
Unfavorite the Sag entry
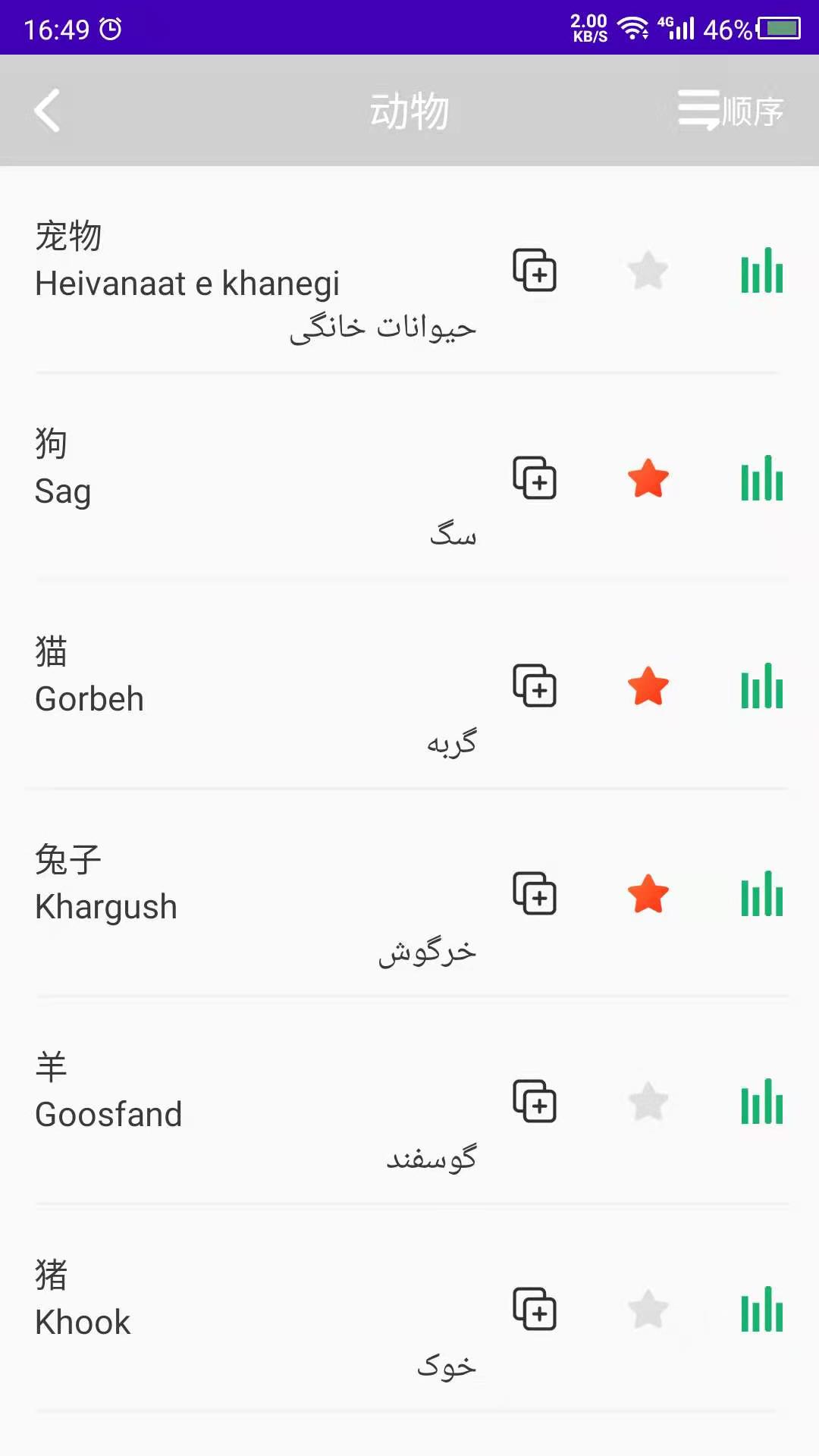pos(649,478)
